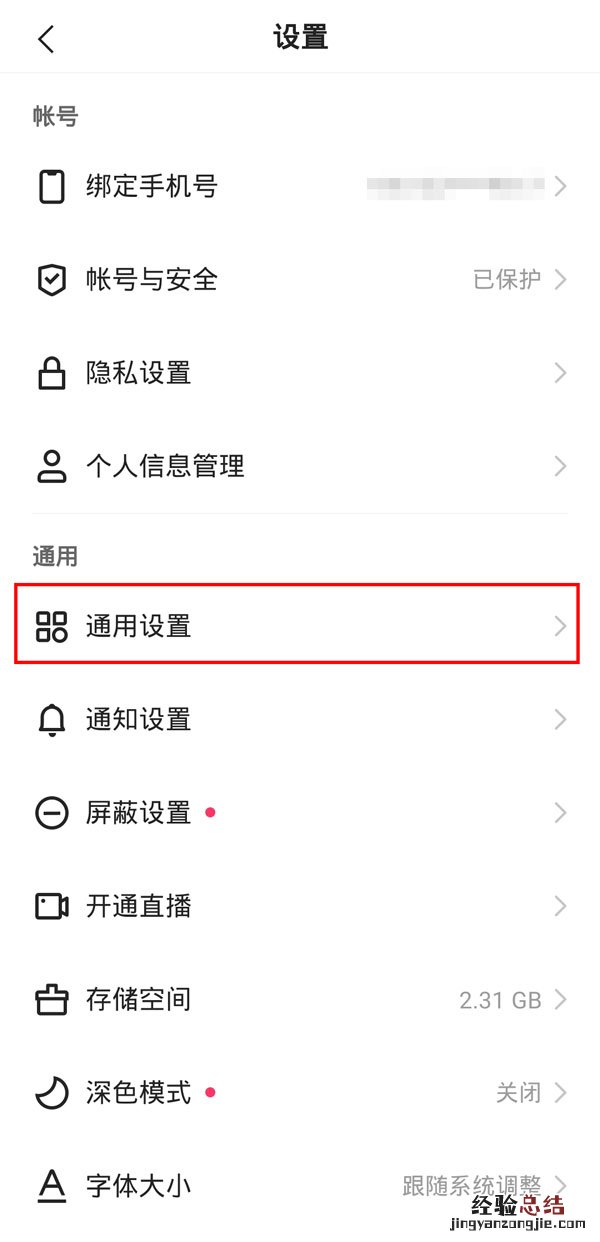Go back from the 设置 page
This screenshot has height=1242, width=600.
coord(46,39)
